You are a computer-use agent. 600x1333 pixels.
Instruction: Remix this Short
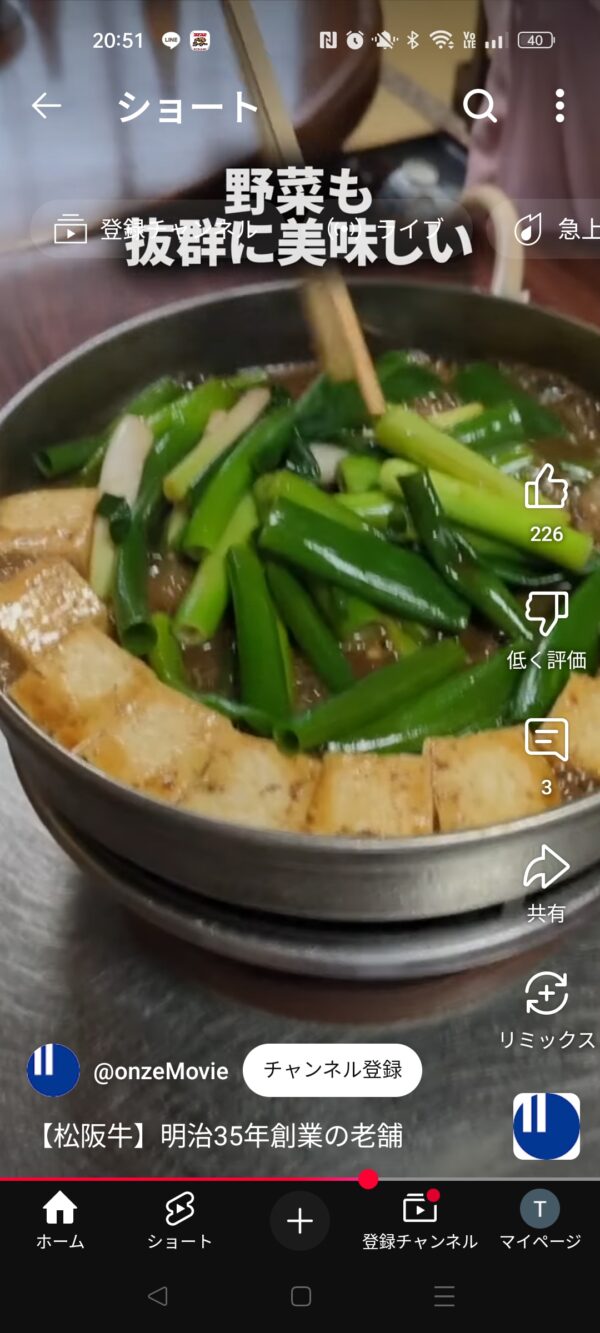coord(546,995)
